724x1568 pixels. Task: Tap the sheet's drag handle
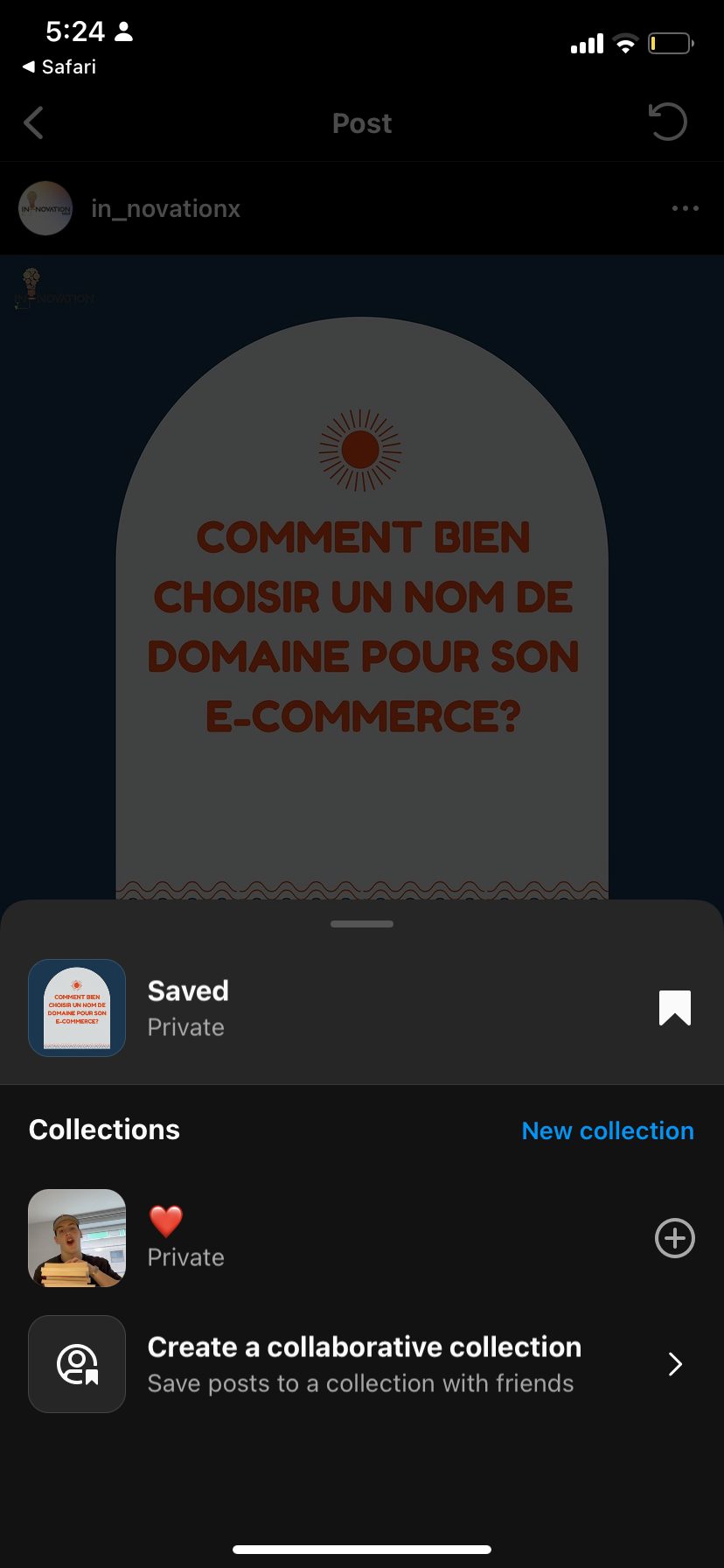point(362,924)
